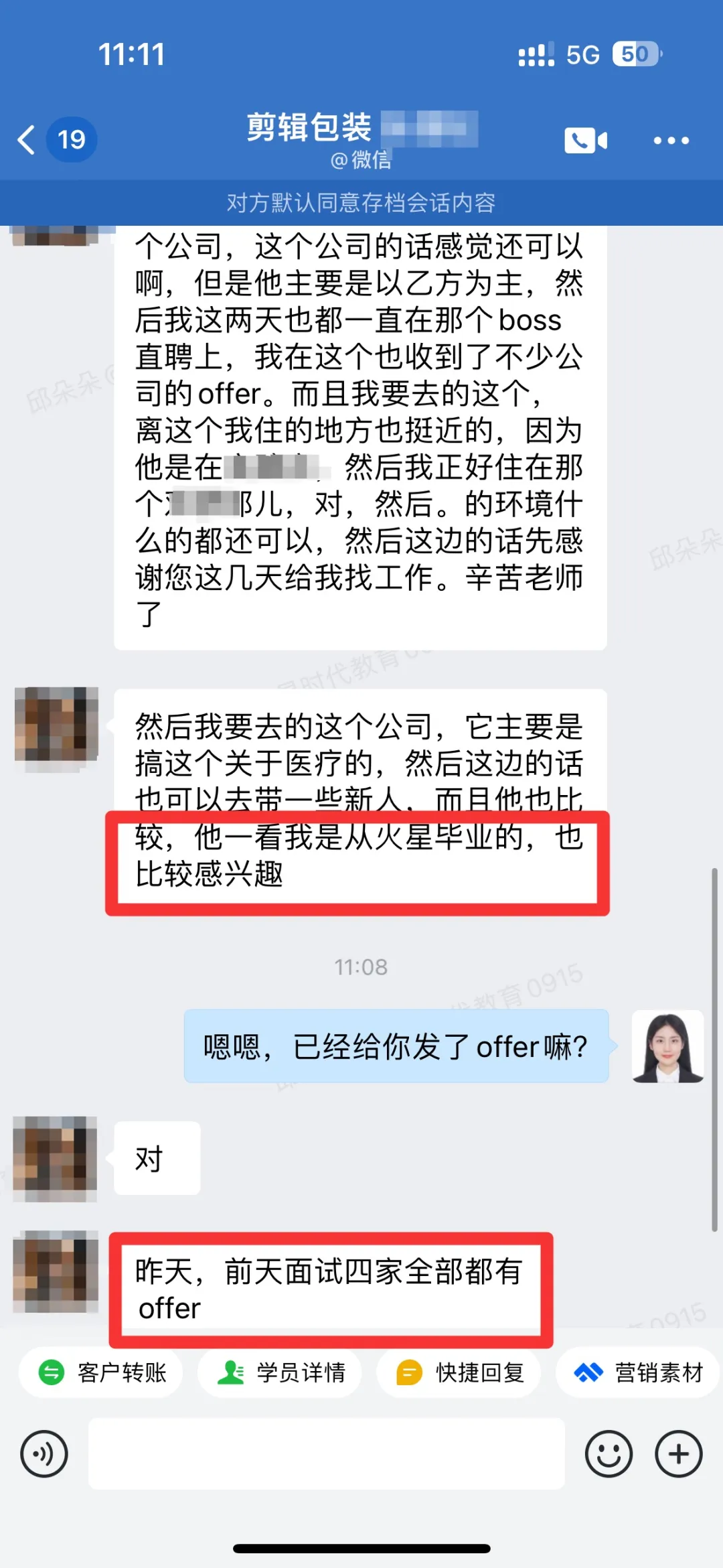Go back to the chat list
Image resolution: width=723 pixels, height=1568 pixels.
coord(27,140)
